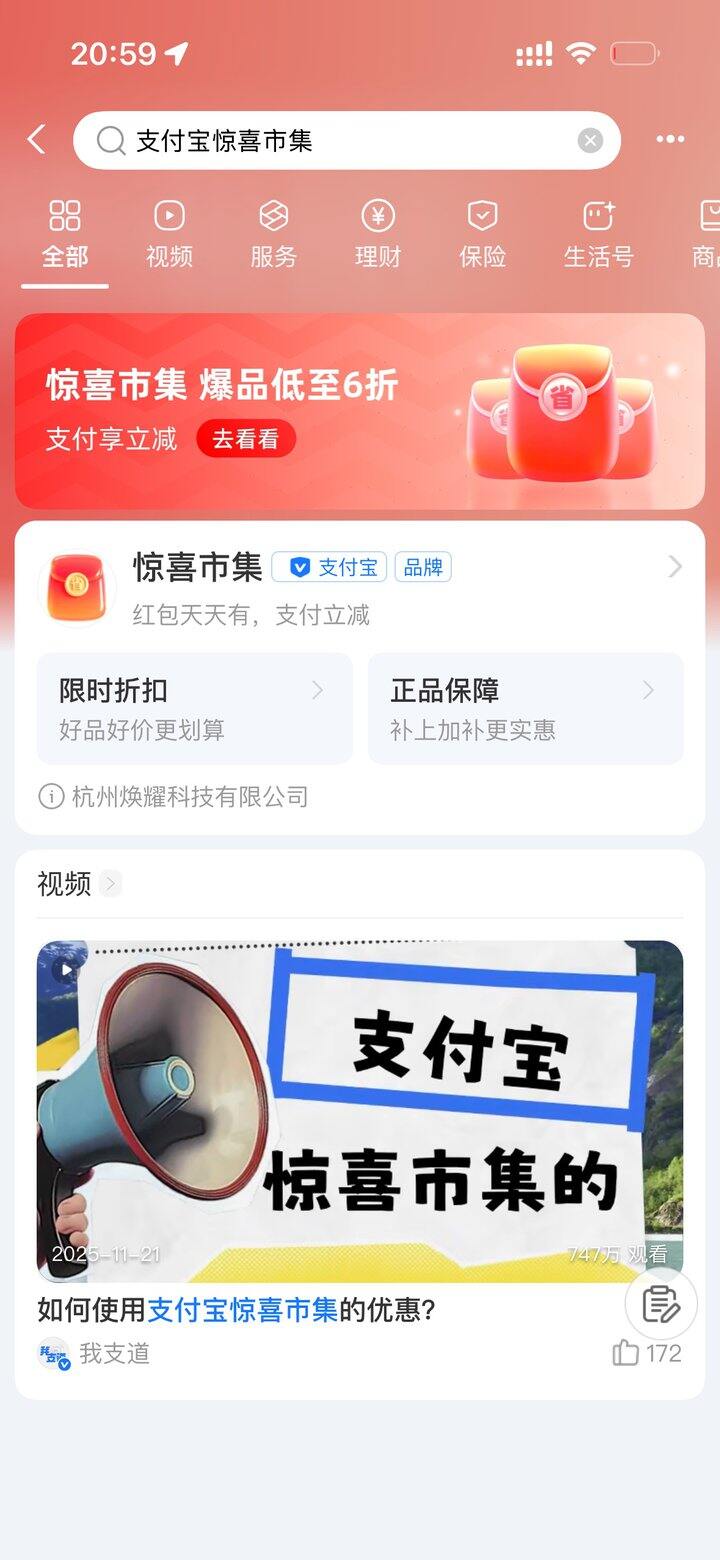Screen dimensions: 720x1560
Task: Select the 理财 tab
Action: tap(378, 234)
